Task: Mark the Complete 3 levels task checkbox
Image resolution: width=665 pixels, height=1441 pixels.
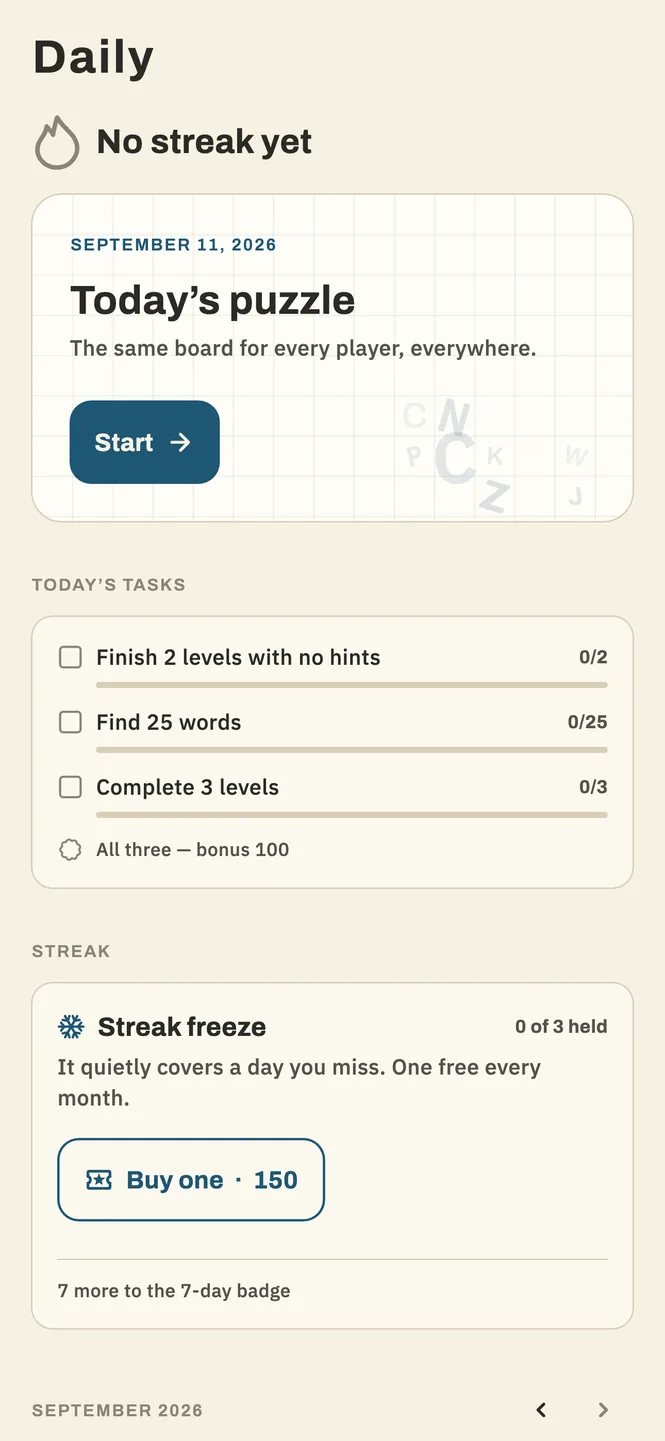Action: [70, 787]
